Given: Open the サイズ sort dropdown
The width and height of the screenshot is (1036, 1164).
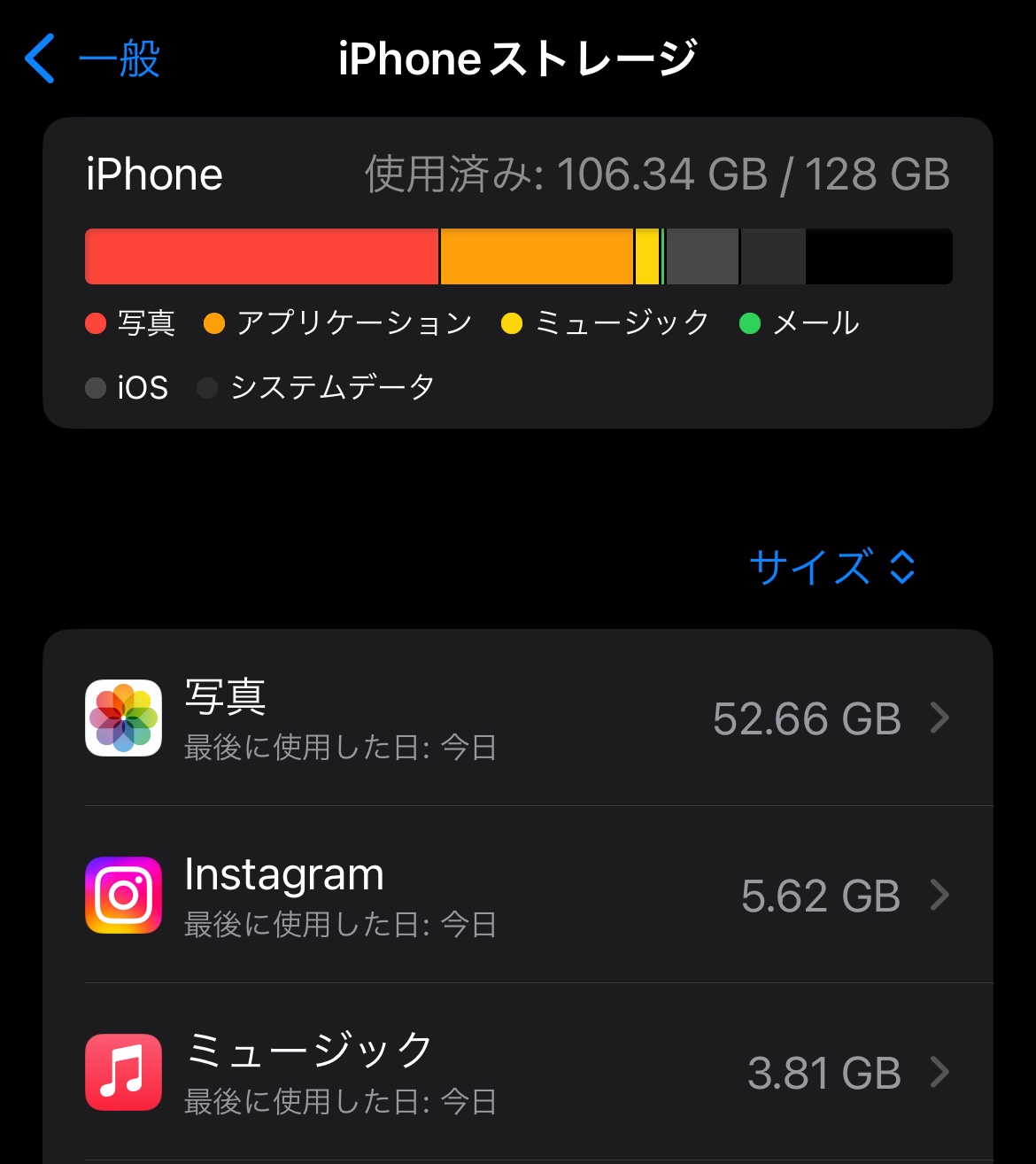Looking at the screenshot, I should [831, 567].
